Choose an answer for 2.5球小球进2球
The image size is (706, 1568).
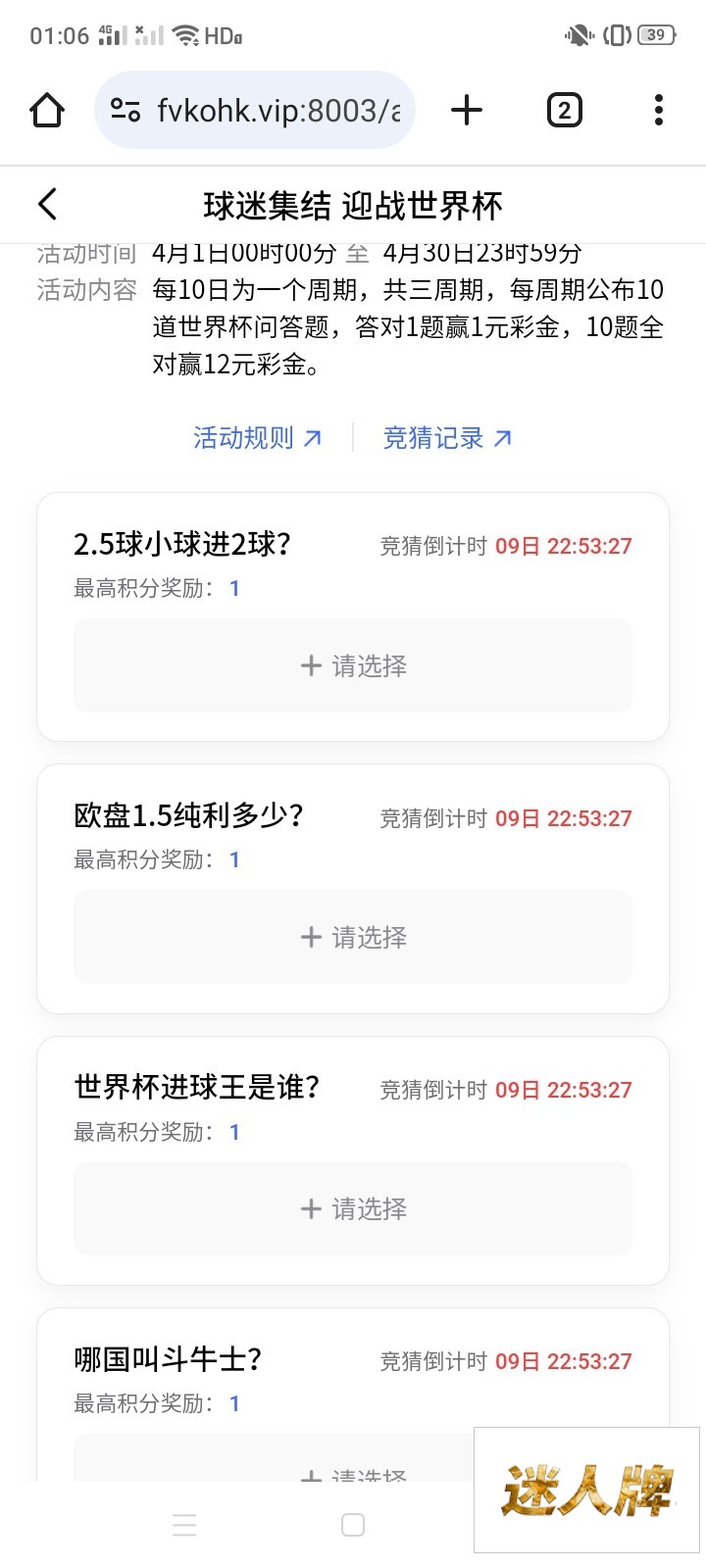tap(353, 665)
